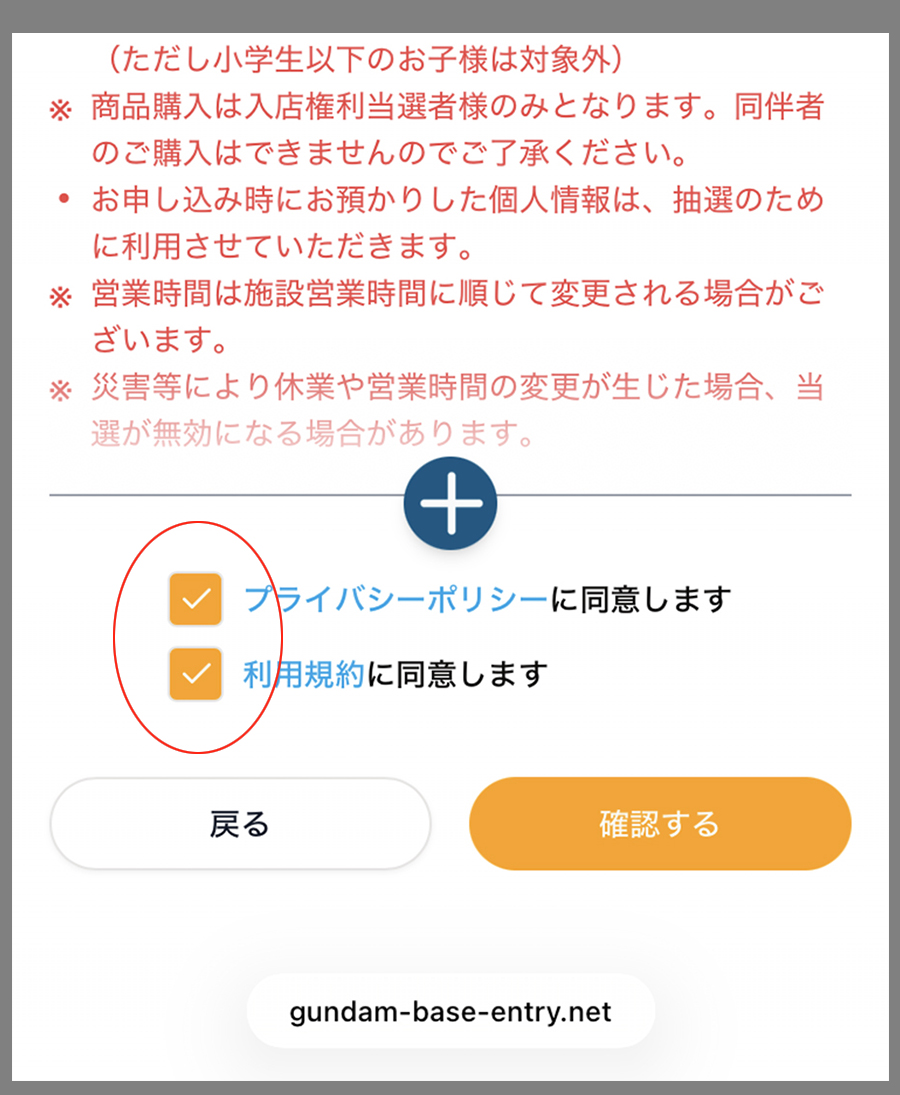Disable the privacy policy consent checkbox

(196, 598)
